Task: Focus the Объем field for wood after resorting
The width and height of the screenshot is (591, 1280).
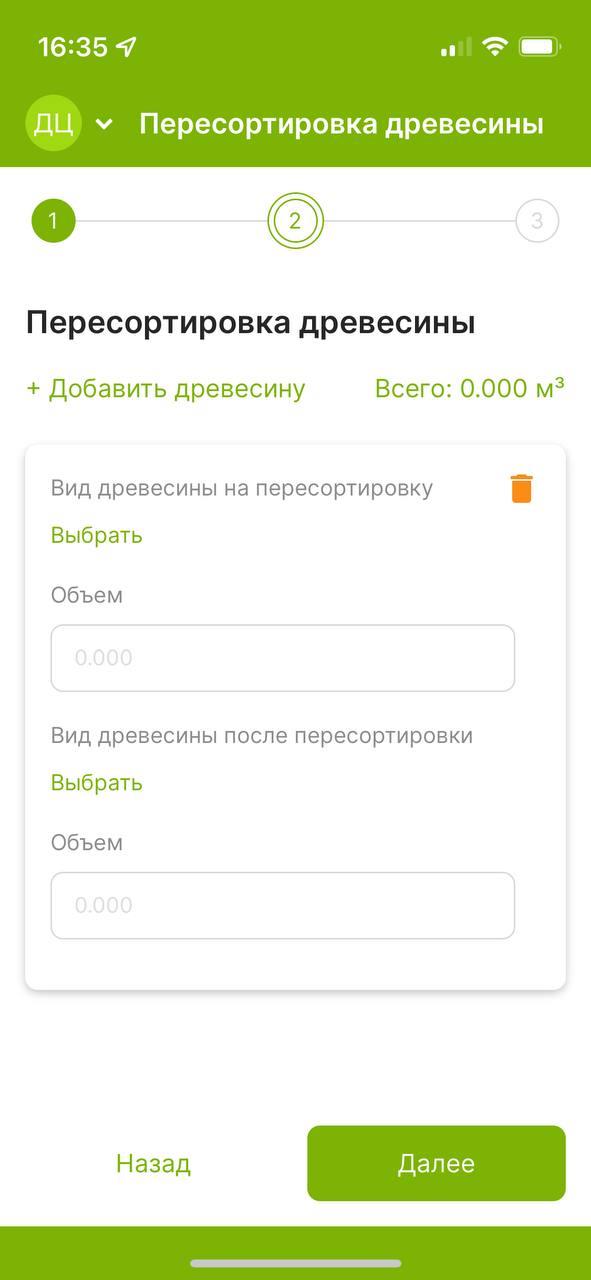Action: 283,906
